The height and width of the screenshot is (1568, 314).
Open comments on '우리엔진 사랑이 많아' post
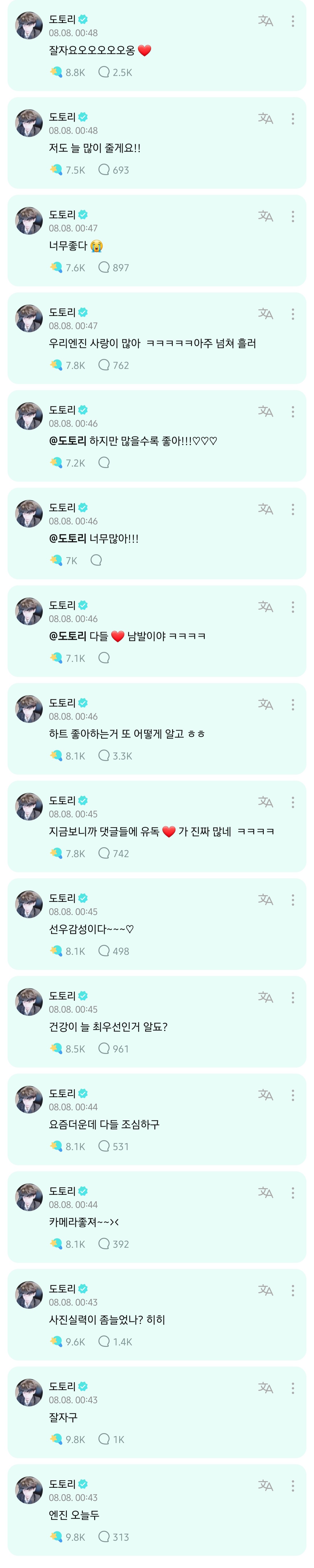(104, 365)
